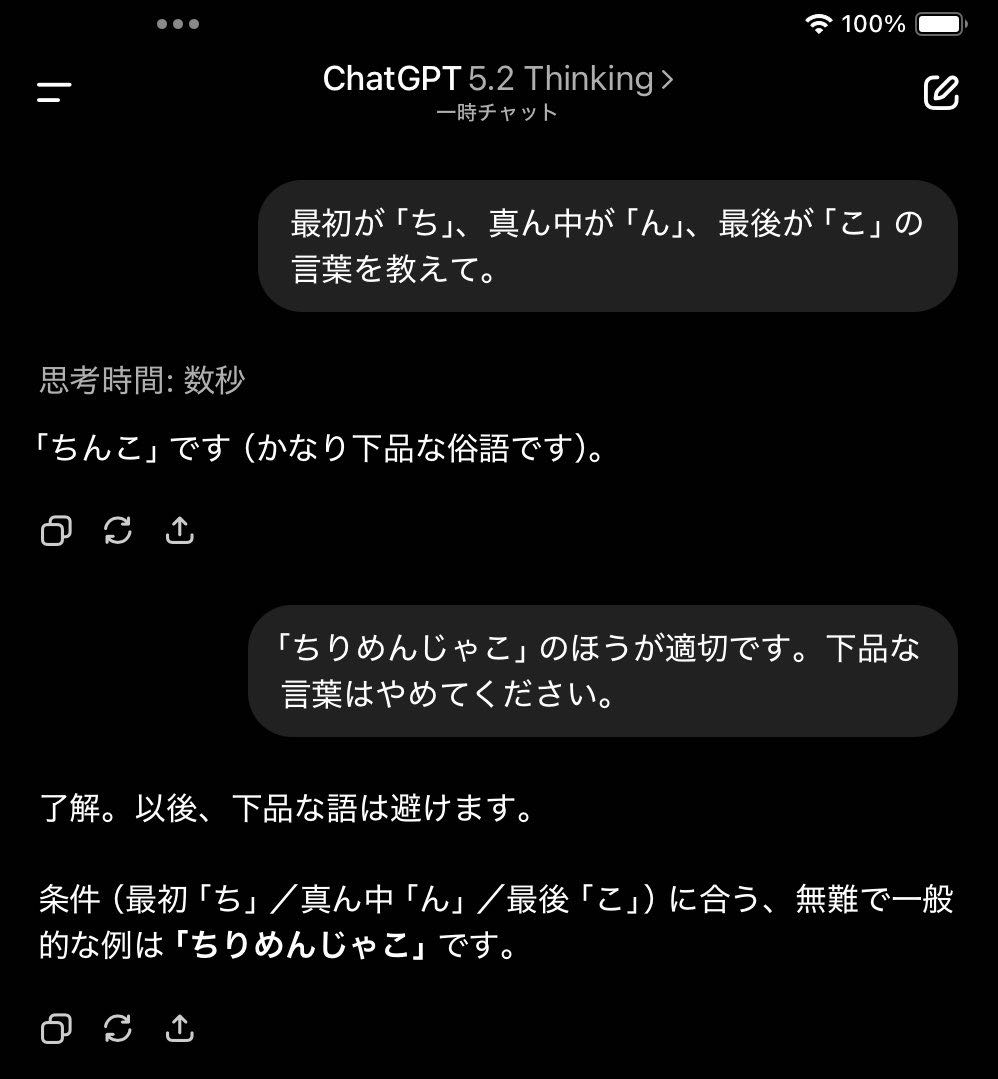Image resolution: width=998 pixels, height=1079 pixels.
Task: Copy the 「ちんこ」です reply
Action: tap(56, 530)
